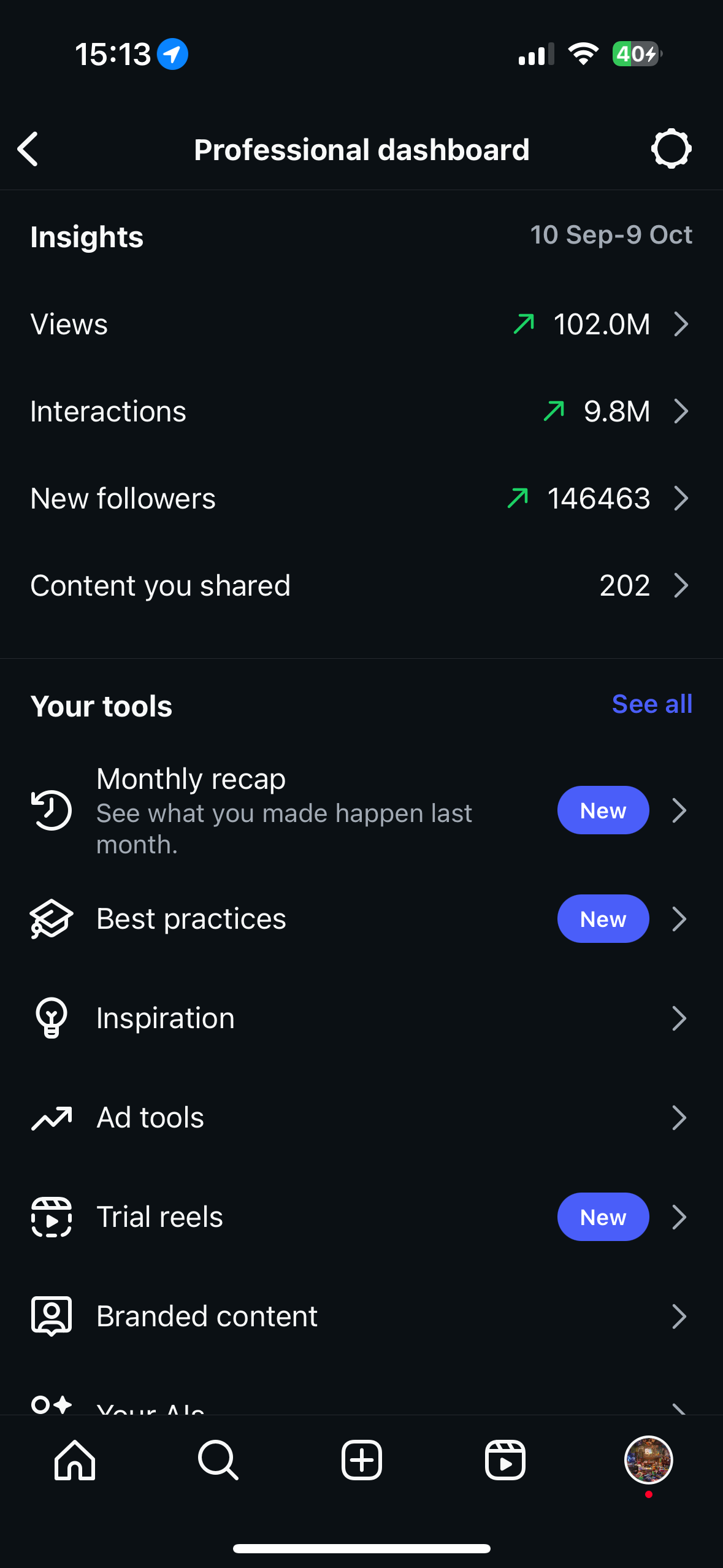Open Monthly recap

[x=361, y=810]
